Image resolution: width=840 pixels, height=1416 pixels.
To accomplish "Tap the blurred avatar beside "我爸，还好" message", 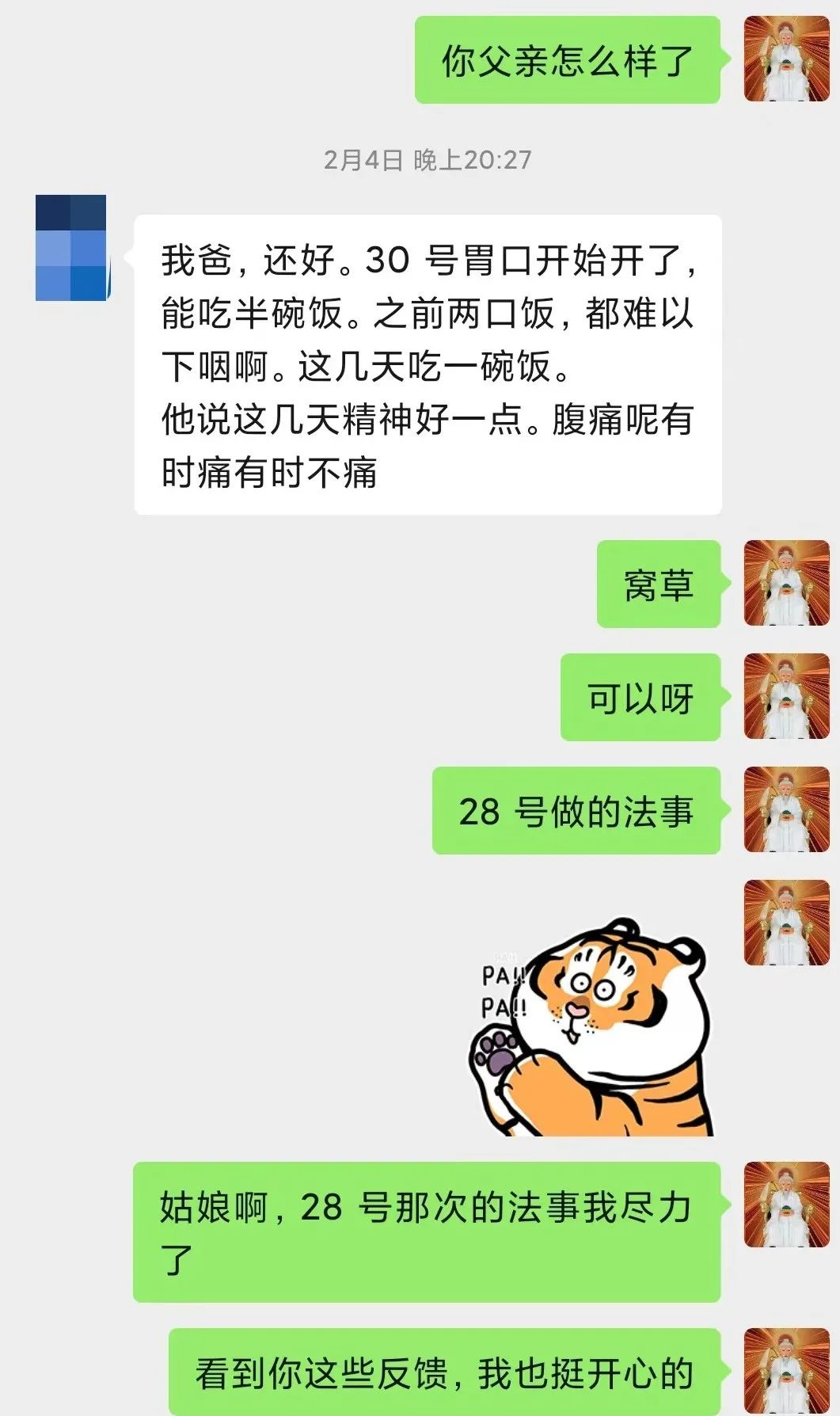I will click(x=71, y=248).
